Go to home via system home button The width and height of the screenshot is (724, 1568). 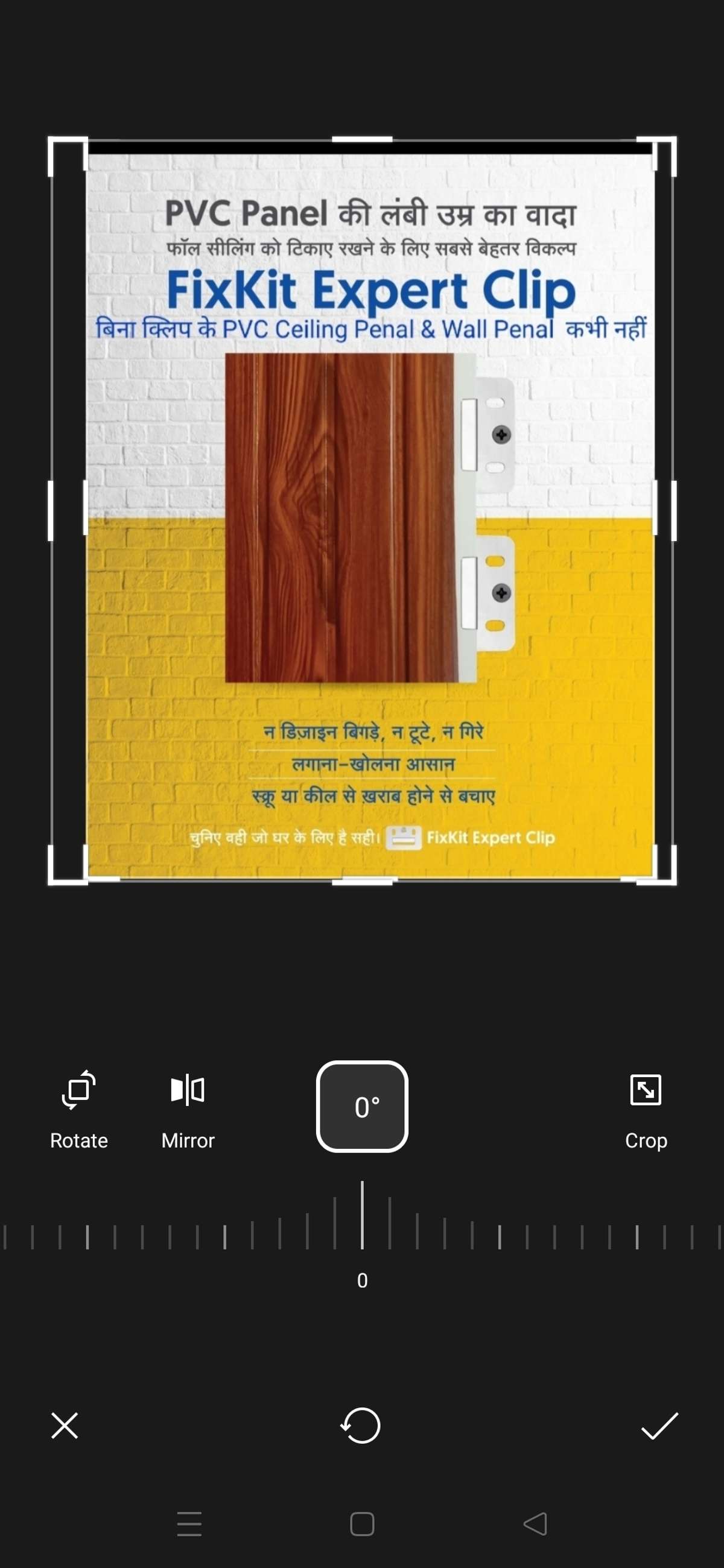[x=361, y=1523]
